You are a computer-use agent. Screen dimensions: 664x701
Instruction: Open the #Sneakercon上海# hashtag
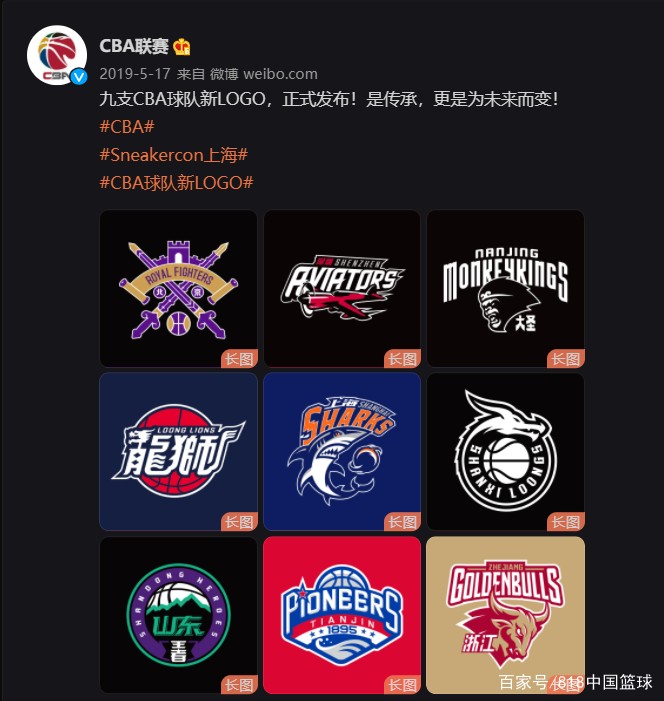(173, 156)
